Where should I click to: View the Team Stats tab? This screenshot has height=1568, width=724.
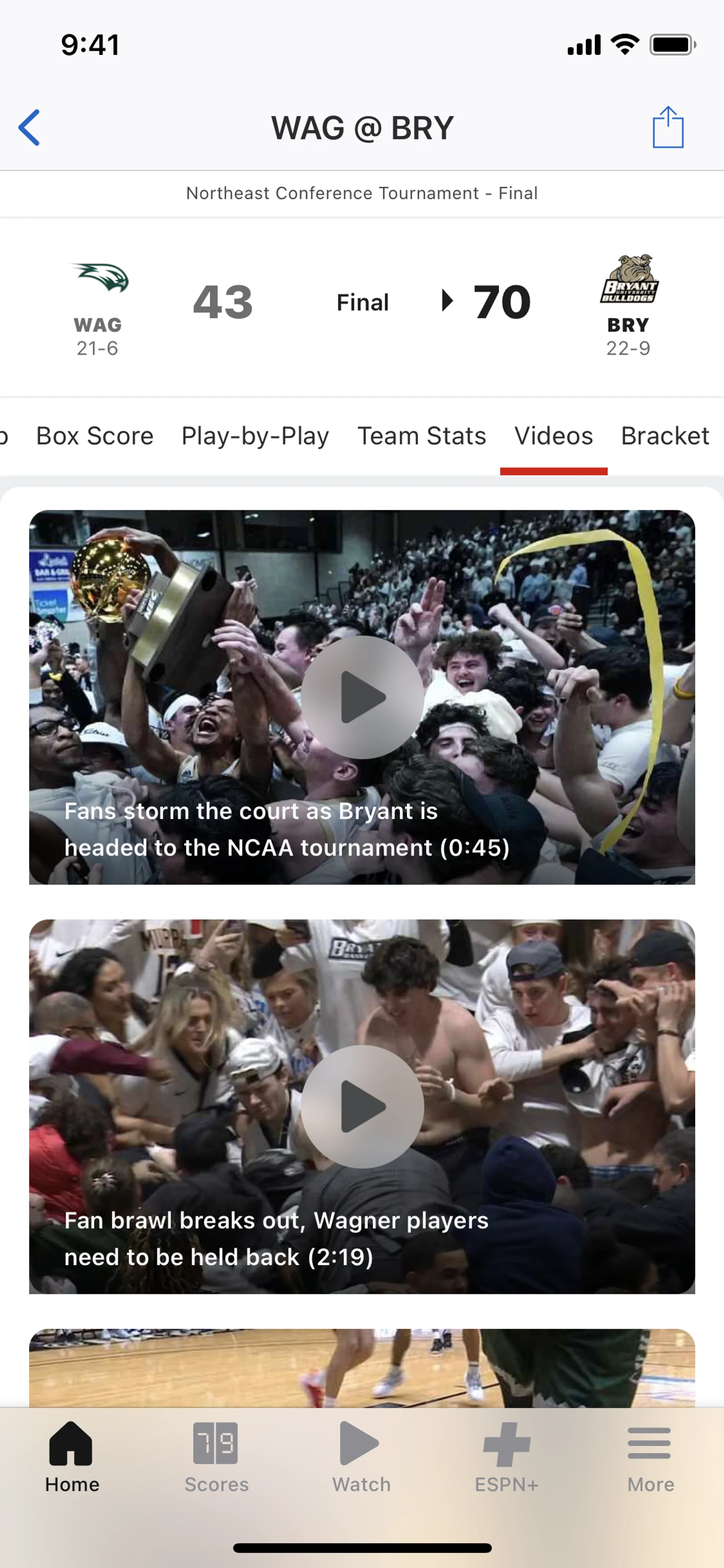coord(422,436)
